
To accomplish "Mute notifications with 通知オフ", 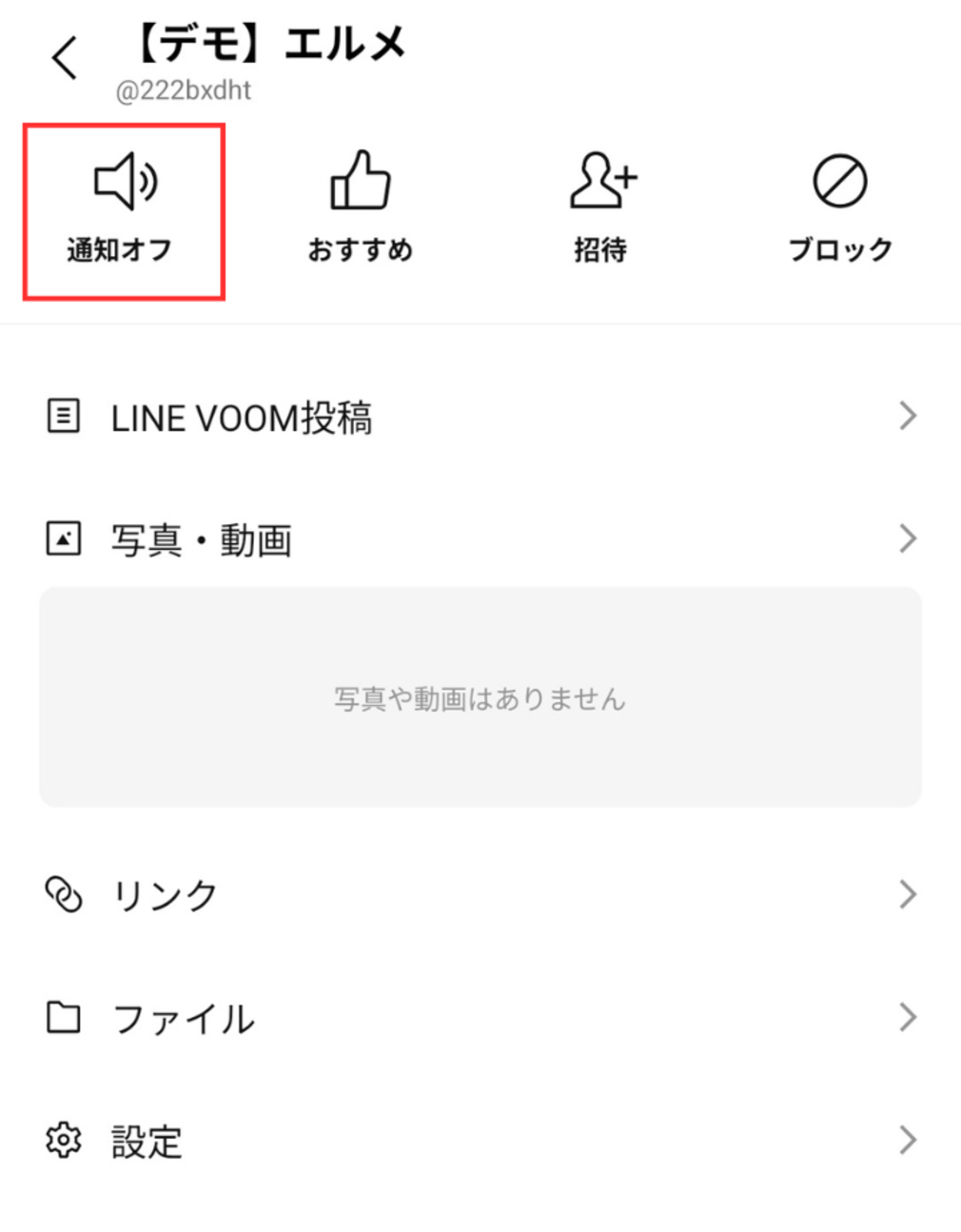I will click(x=124, y=210).
